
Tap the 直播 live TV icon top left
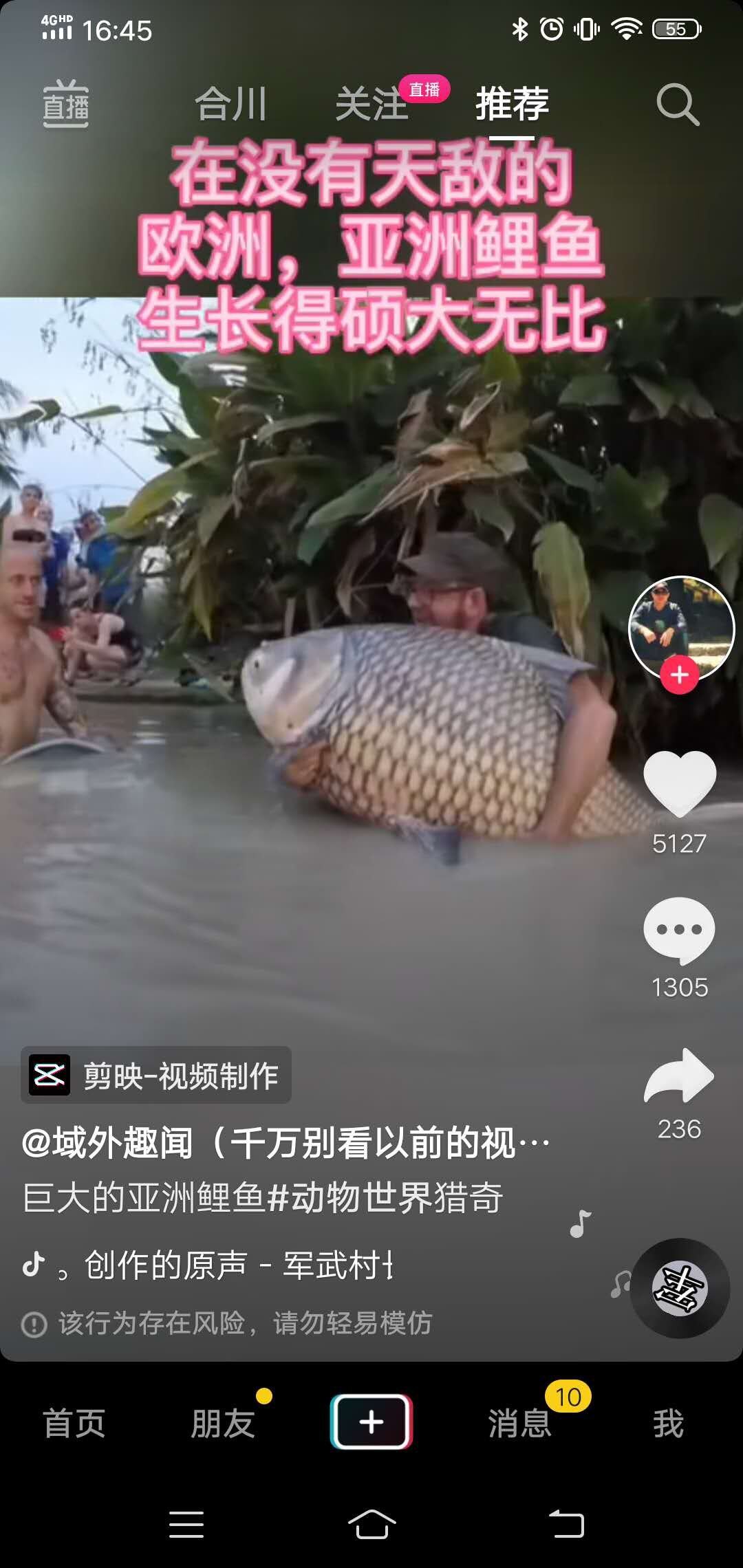[x=65, y=105]
